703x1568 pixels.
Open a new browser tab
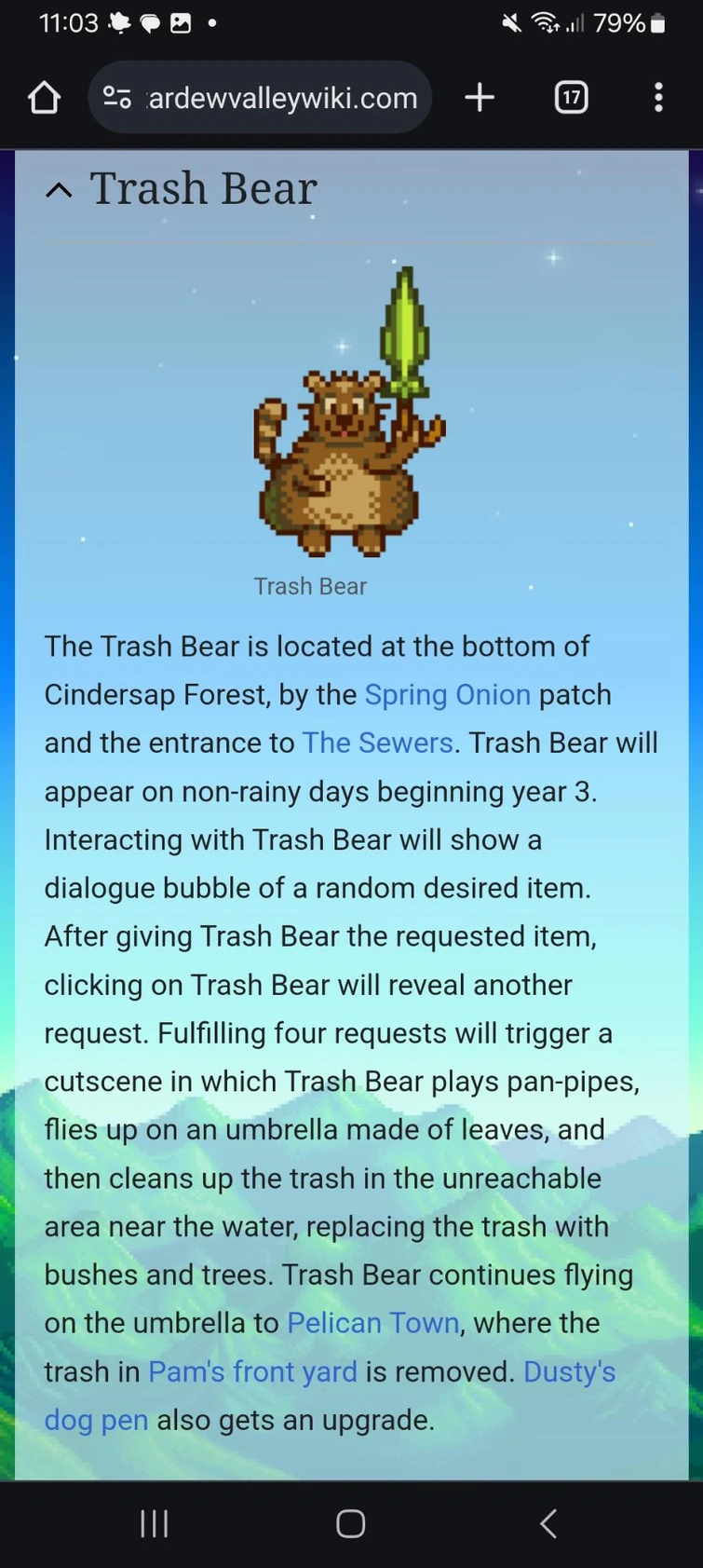[480, 97]
